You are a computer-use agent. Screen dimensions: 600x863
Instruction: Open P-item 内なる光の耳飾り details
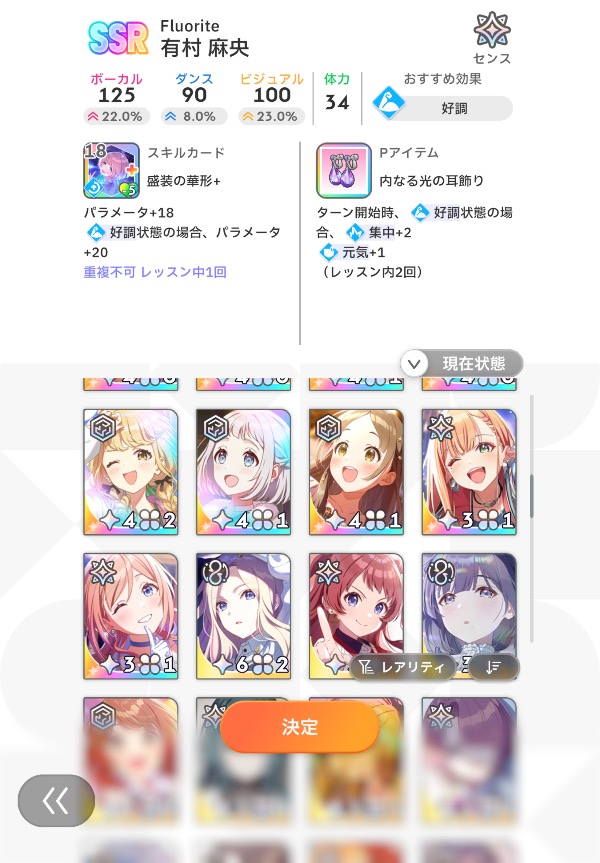point(344,171)
